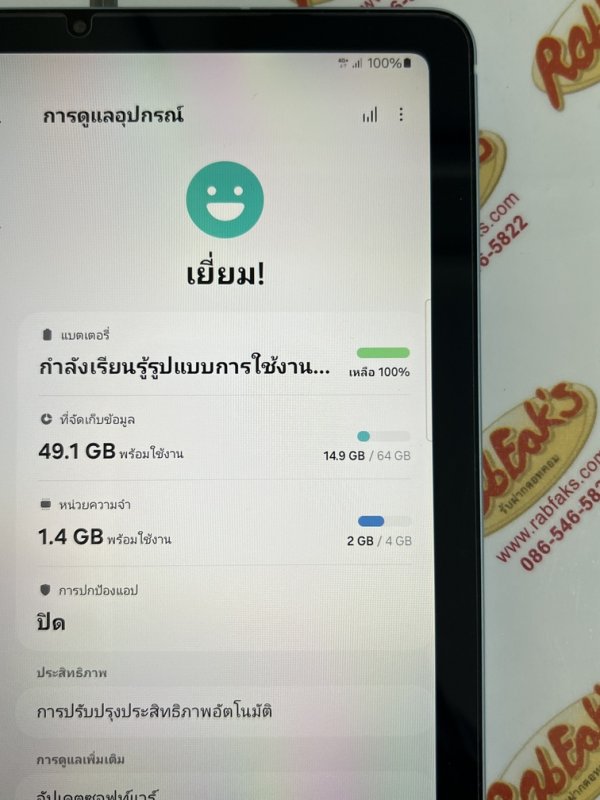Open software update (อัปเดตซอฟท์แวร์) row
Screen dimensions: 600x800
(222, 790)
